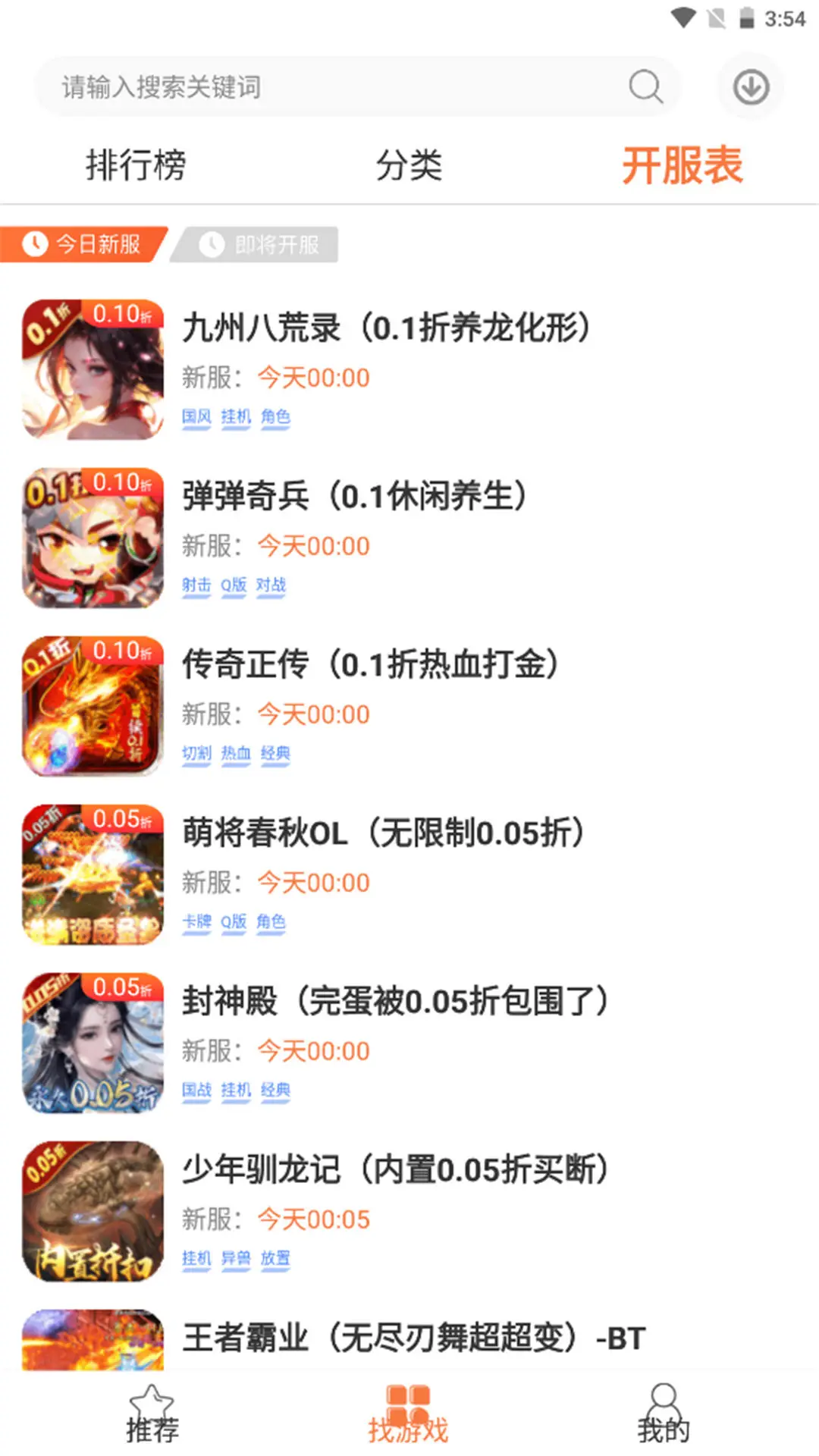The image size is (819, 1456).
Task: Toggle to the 开服表 view
Action: 681,165
